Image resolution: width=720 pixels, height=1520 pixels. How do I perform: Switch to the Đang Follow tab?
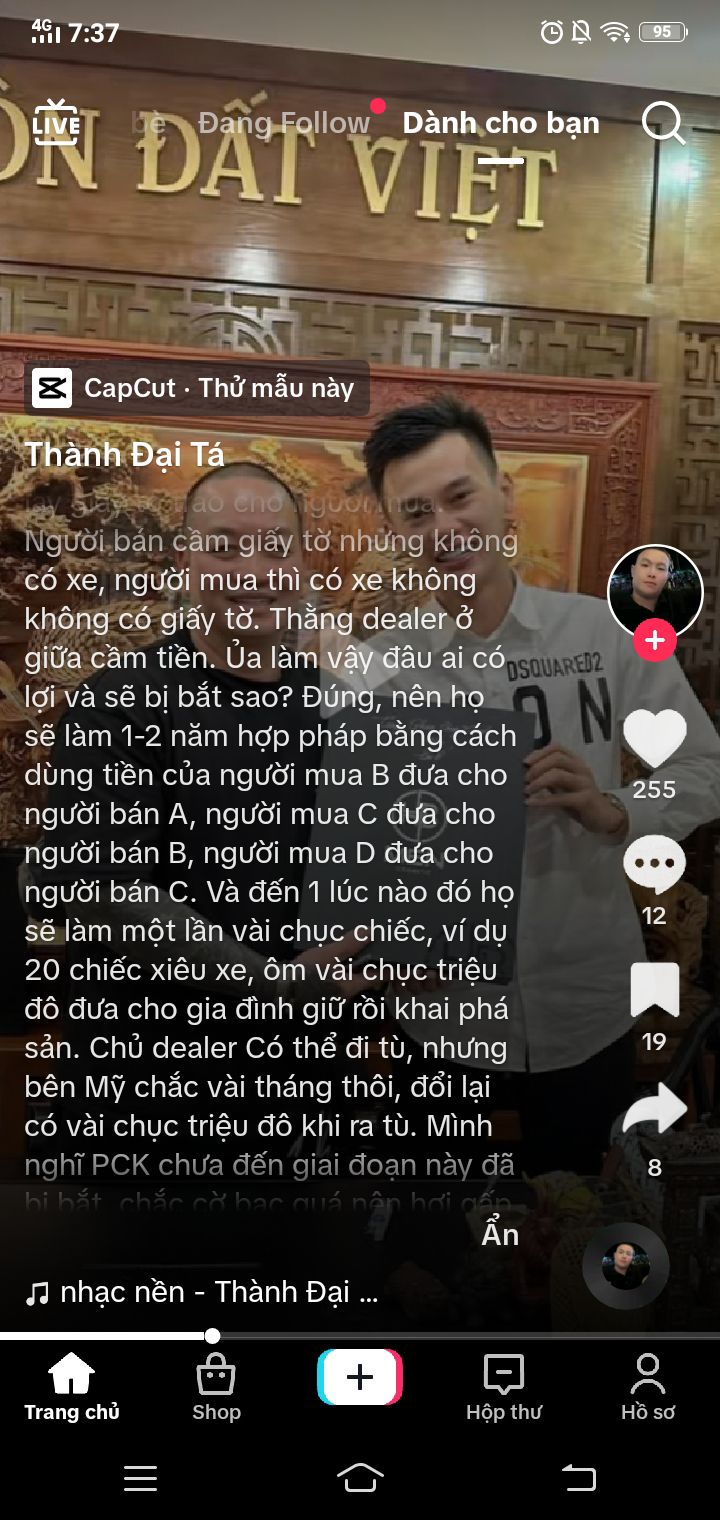pyautogui.click(x=284, y=123)
